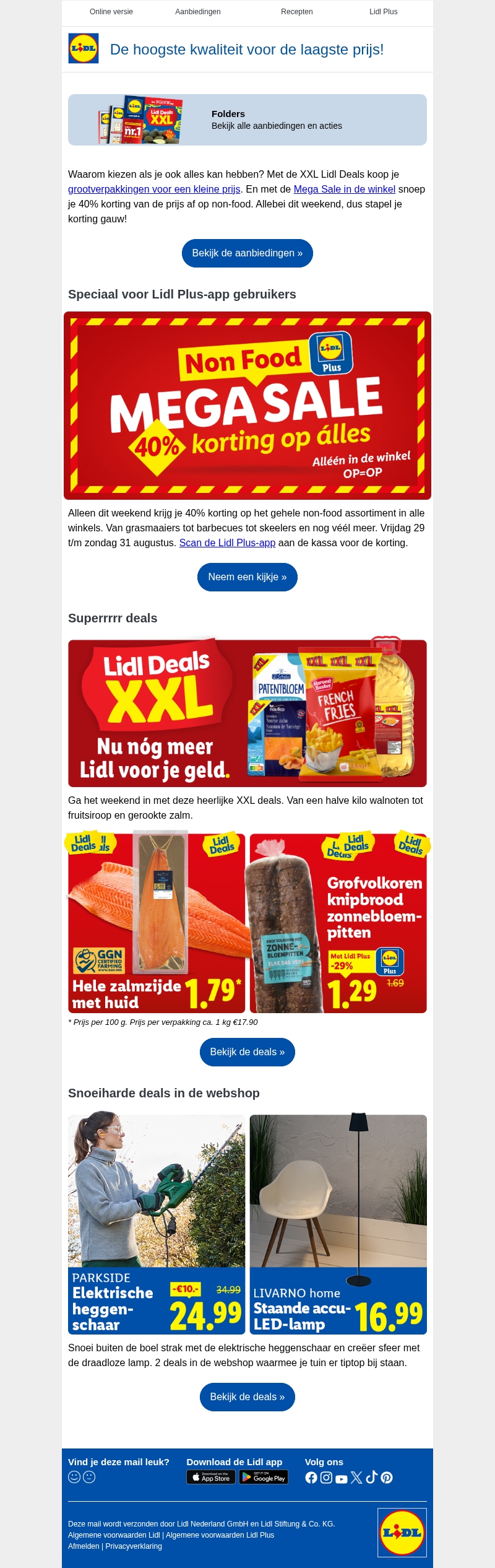Viewport: 495px width, 1568px height.
Task: Open the Folders banner card
Action: point(247,120)
